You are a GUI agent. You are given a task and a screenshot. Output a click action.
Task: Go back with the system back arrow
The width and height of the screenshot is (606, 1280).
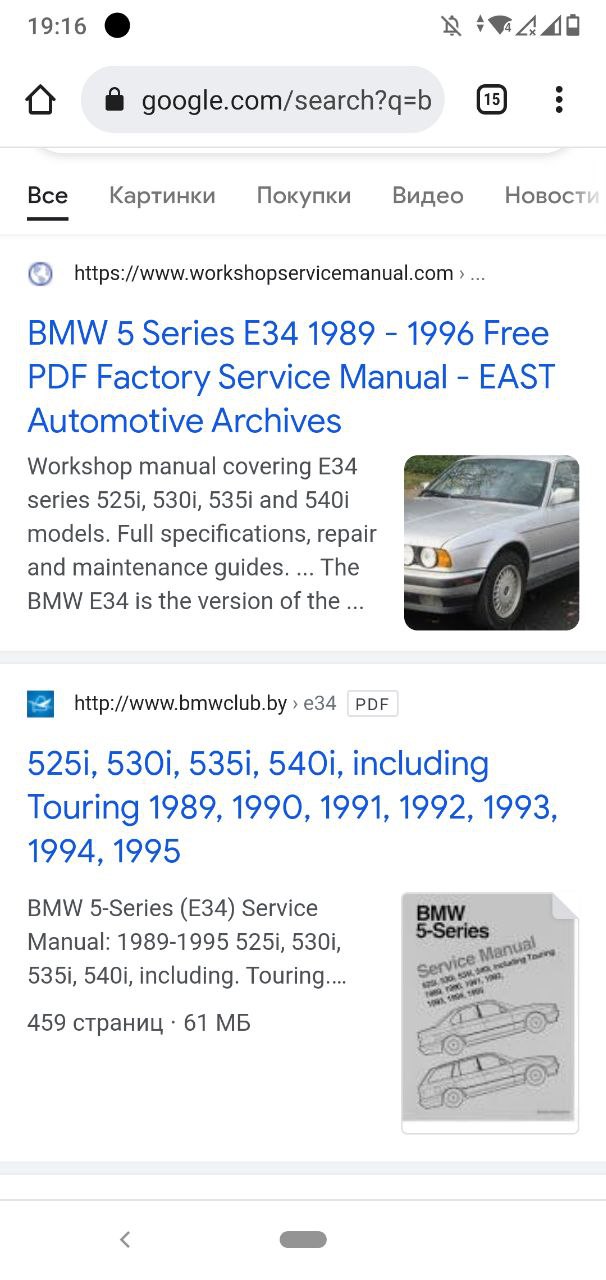tap(125, 1240)
